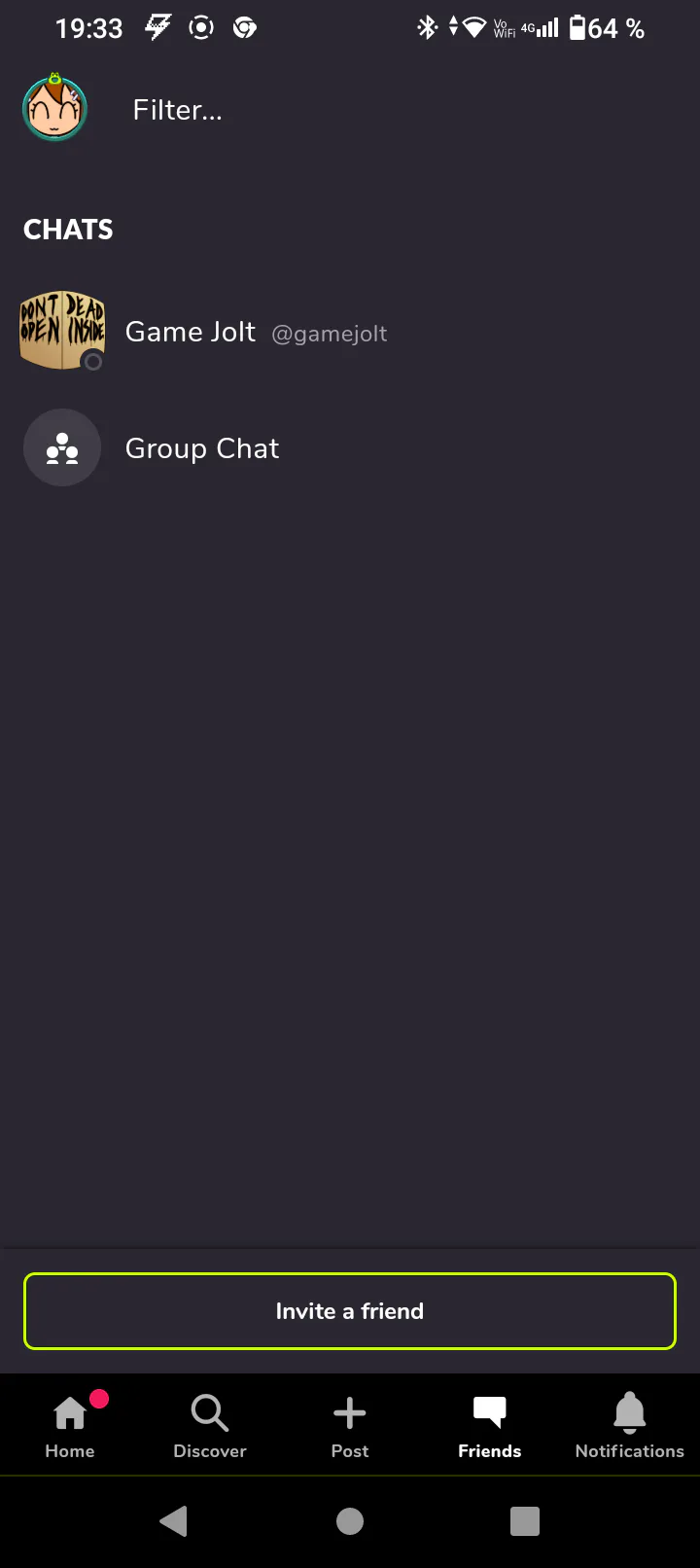The width and height of the screenshot is (700, 1568).
Task: Switch to the Home tab
Action: click(70, 1426)
